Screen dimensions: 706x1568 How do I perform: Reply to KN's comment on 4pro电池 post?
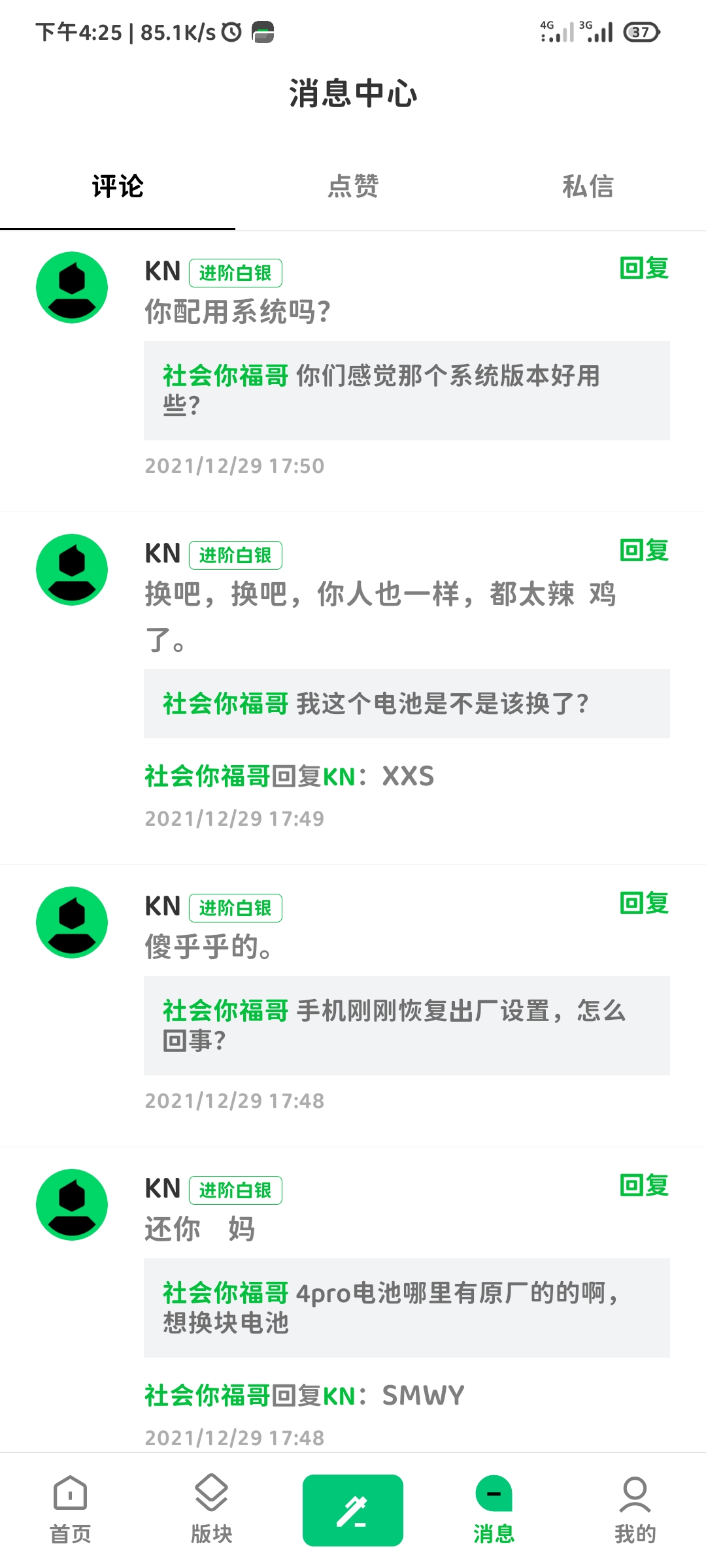pos(644,1186)
